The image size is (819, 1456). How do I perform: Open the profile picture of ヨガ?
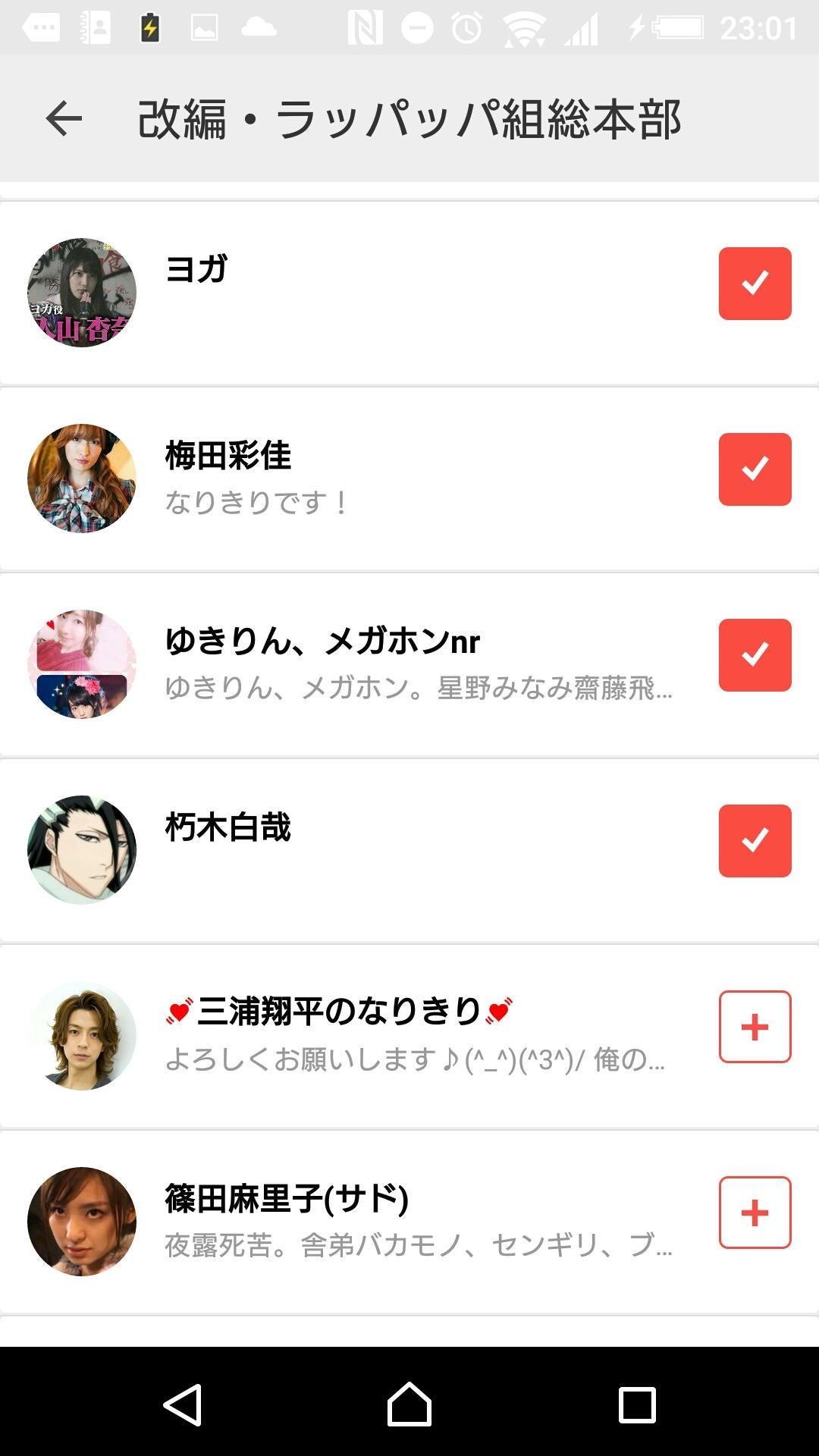coord(82,293)
